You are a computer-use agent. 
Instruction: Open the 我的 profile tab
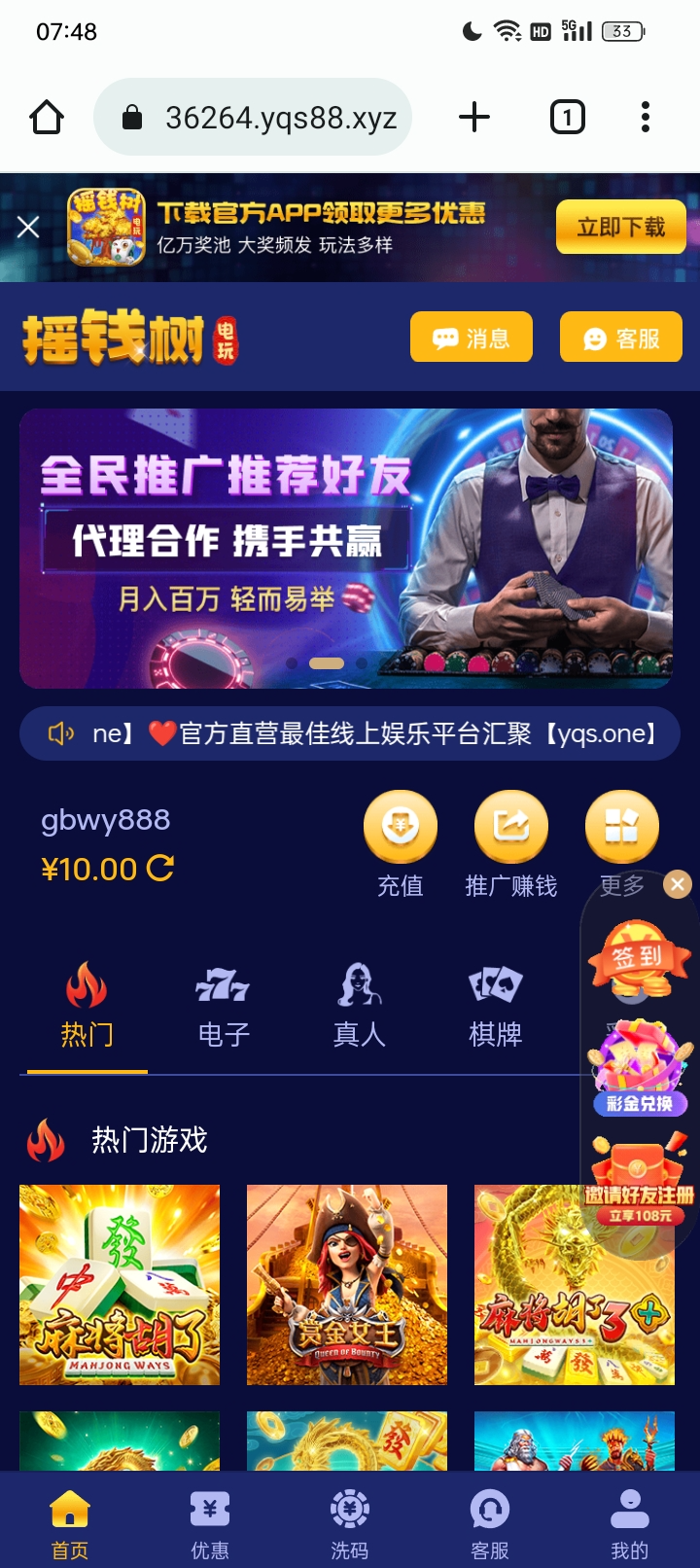[x=629, y=1523]
